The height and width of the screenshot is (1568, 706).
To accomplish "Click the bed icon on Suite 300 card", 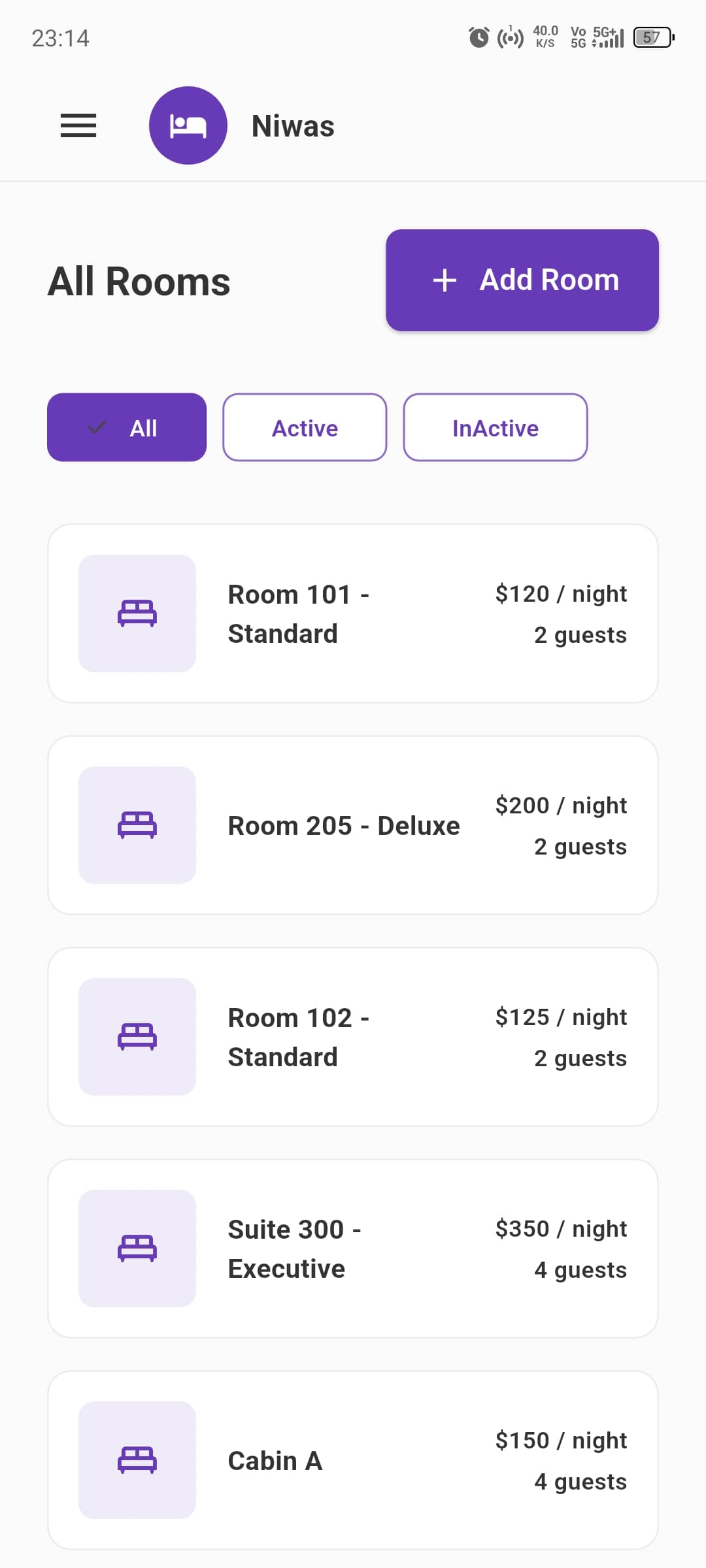I will [x=137, y=1249].
